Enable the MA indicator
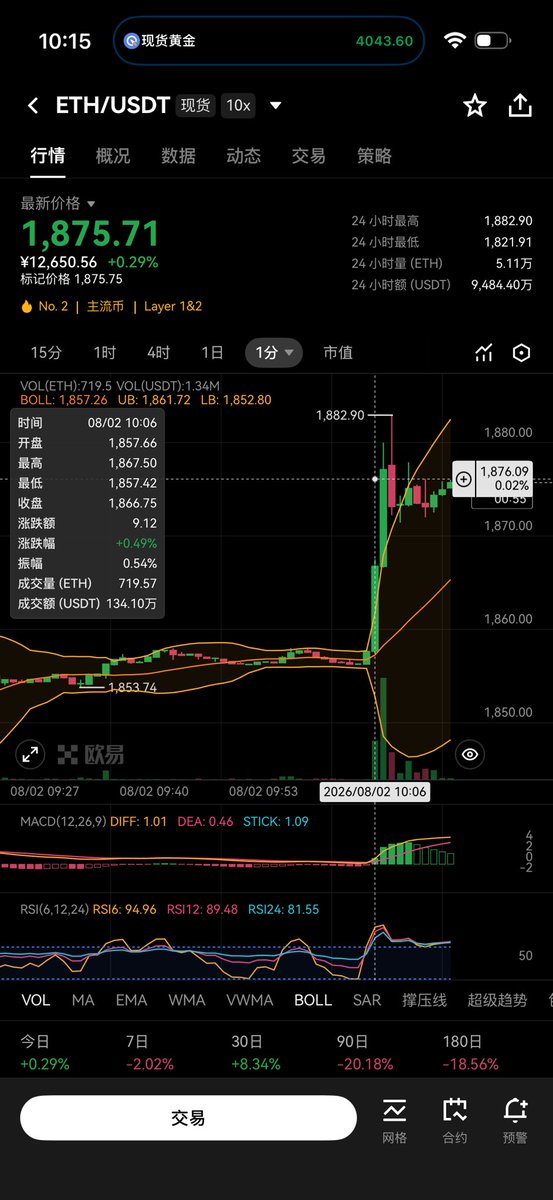Viewport: 553px width, 1200px height. (83, 1000)
